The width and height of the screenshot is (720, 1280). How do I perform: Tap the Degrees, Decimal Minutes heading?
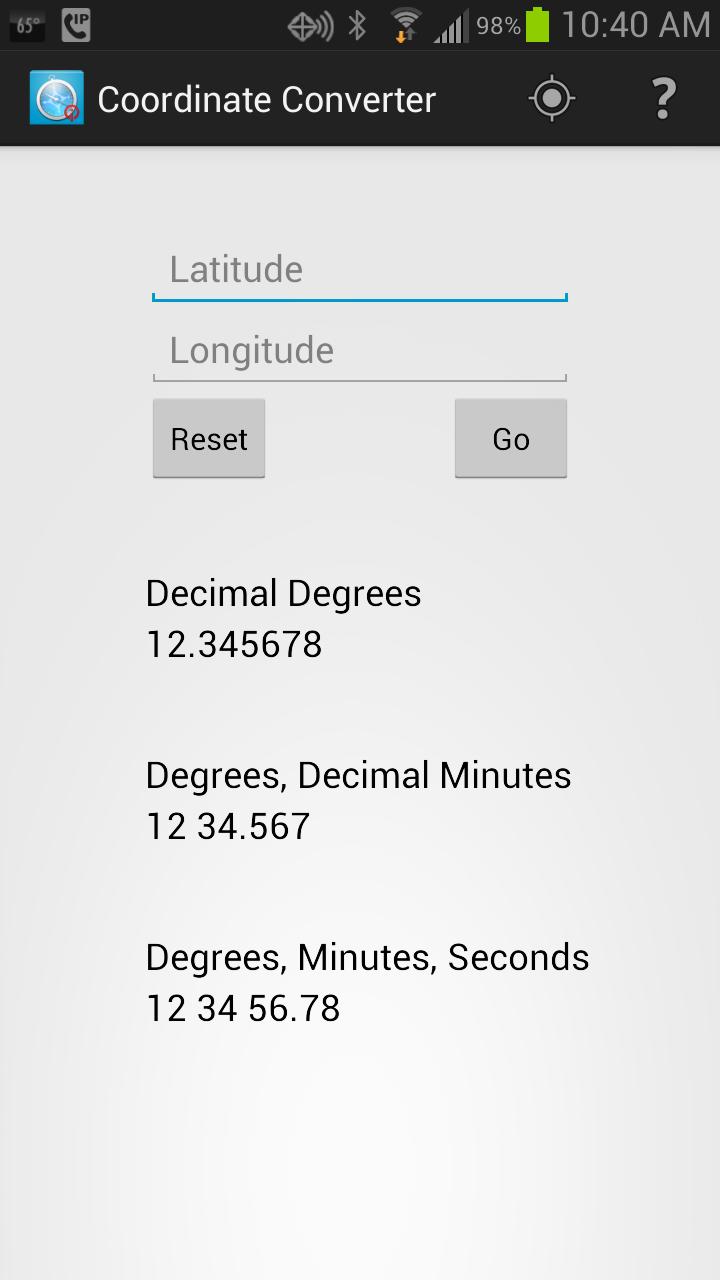358,775
